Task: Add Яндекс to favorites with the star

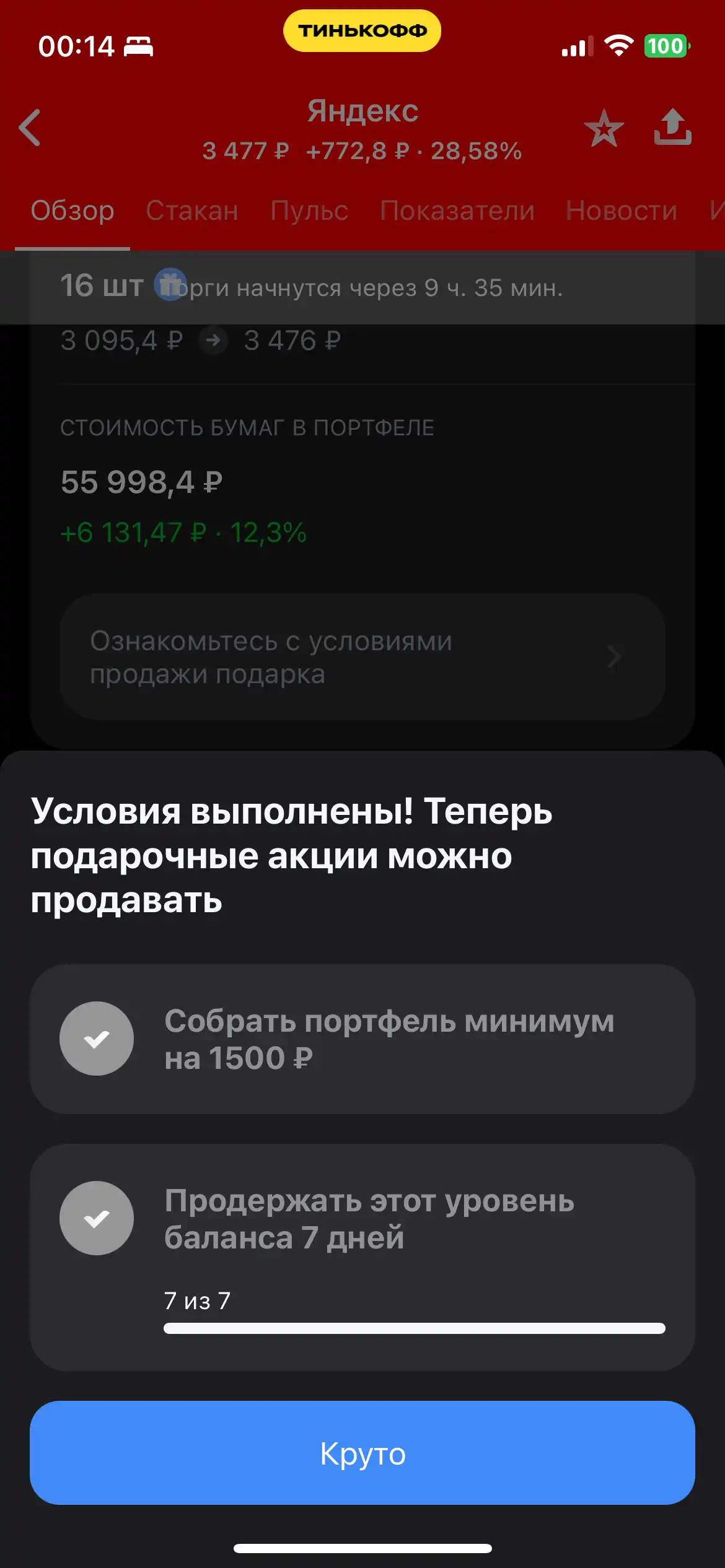Action: (604, 128)
